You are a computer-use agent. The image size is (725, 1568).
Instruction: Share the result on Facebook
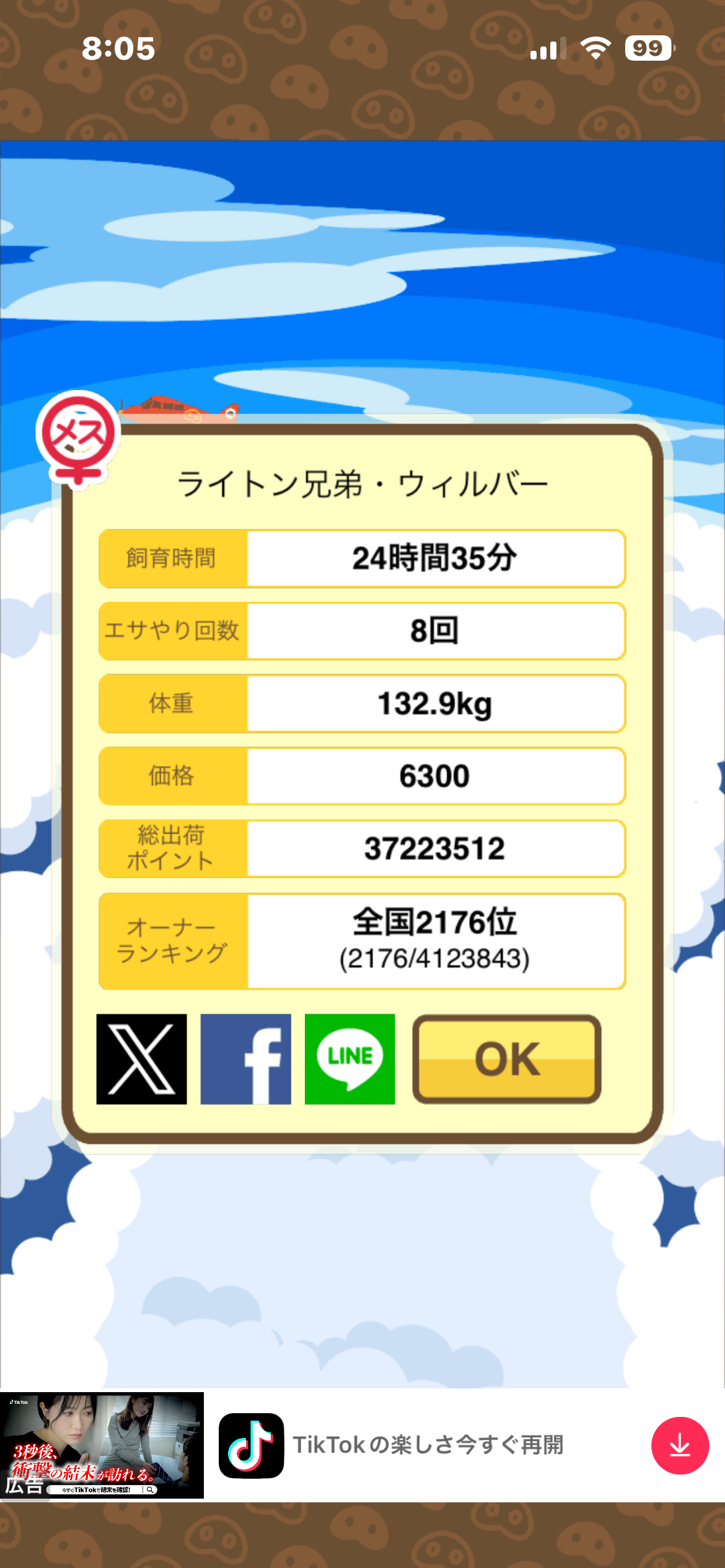[x=245, y=1059]
